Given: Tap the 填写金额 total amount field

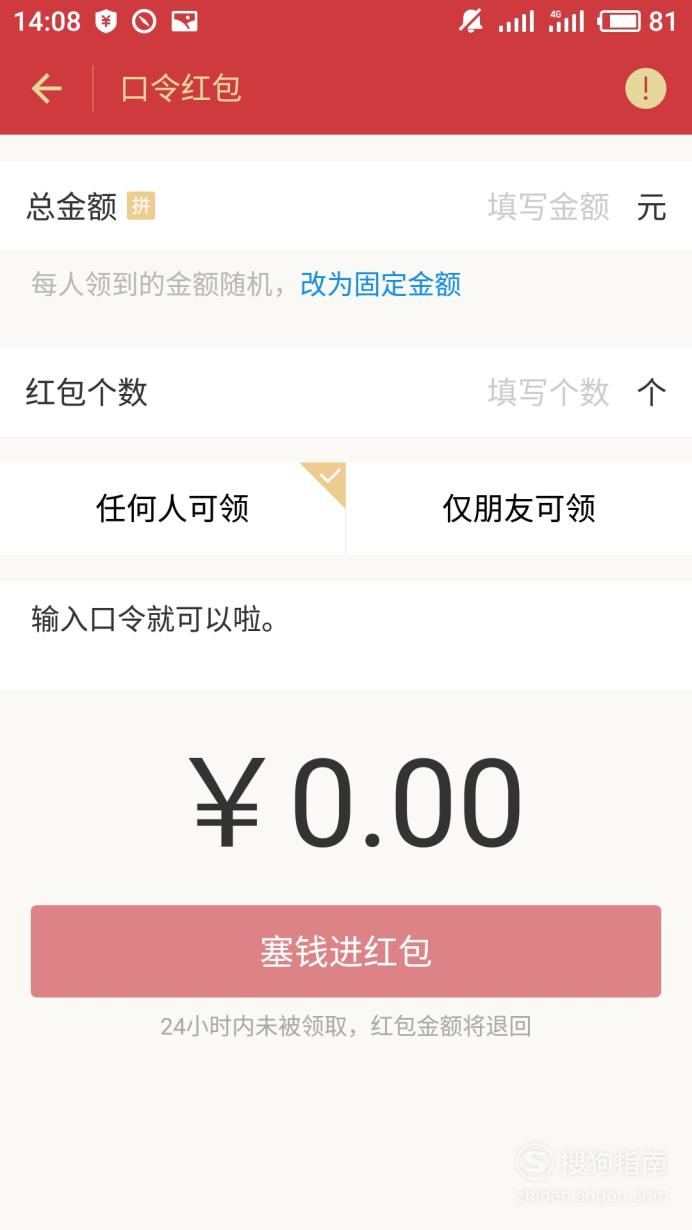Looking at the screenshot, I should pyautogui.click(x=548, y=207).
